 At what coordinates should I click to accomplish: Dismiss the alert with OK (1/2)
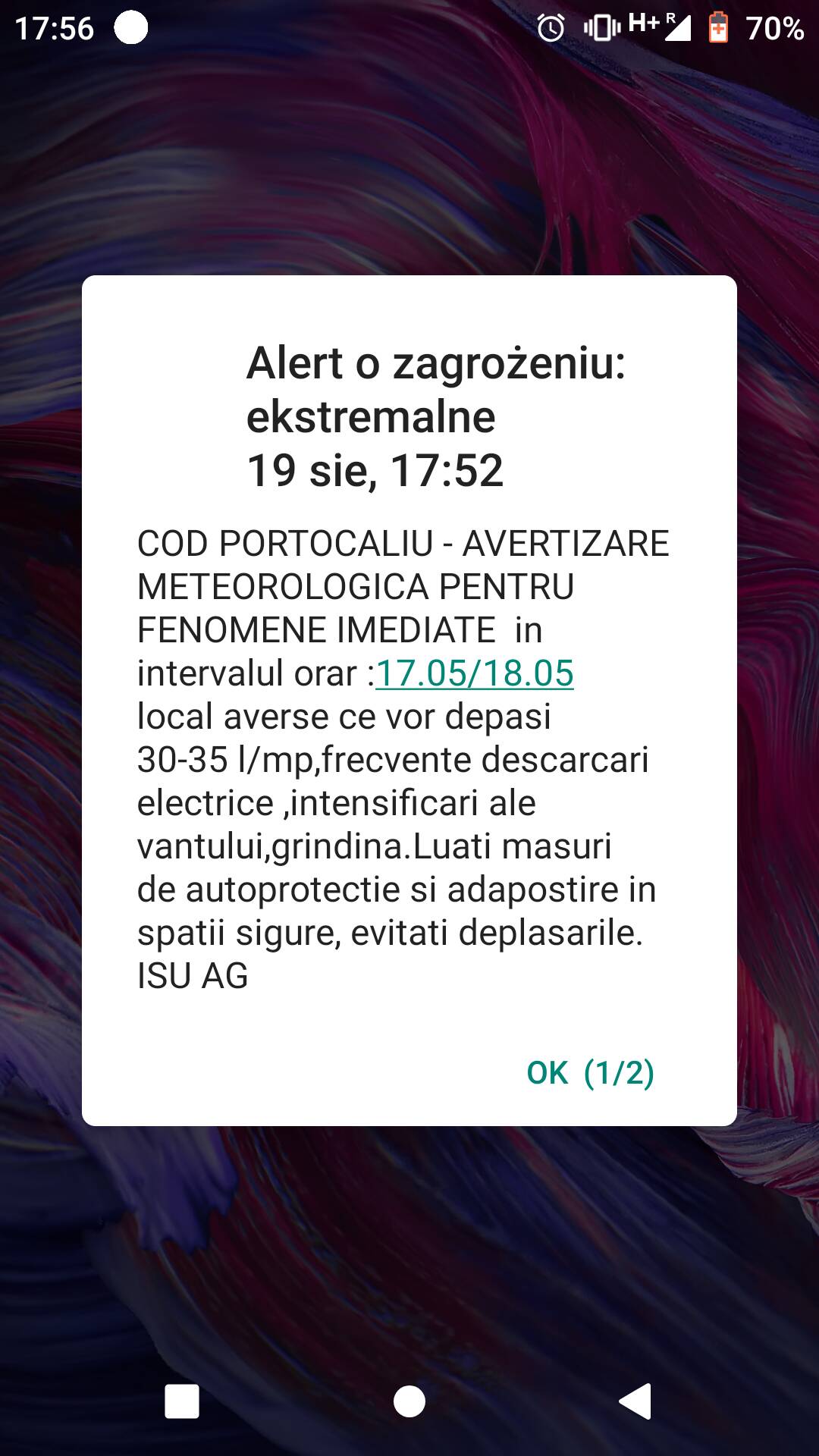coord(590,1072)
